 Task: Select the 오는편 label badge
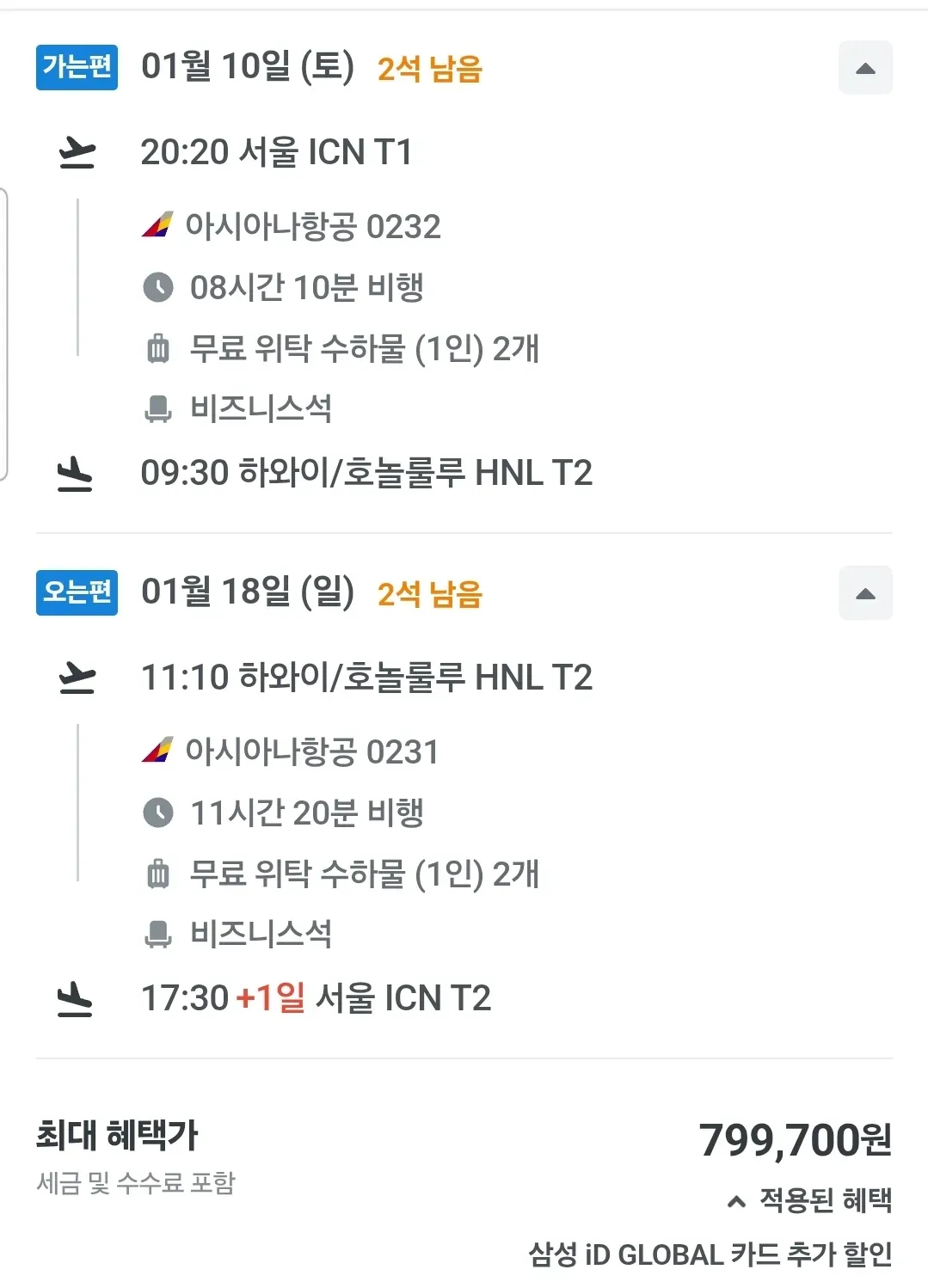76,593
